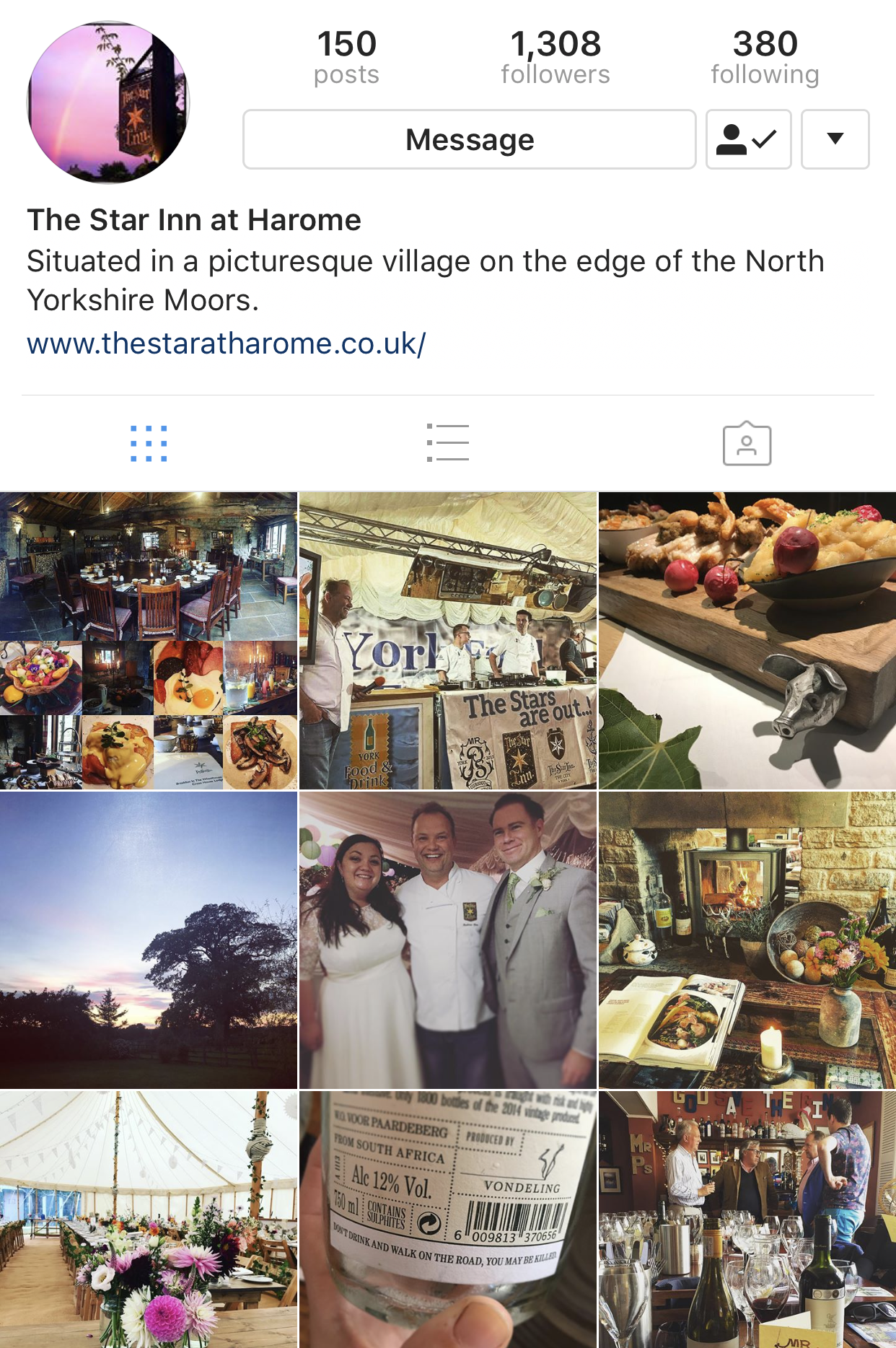Image resolution: width=896 pixels, height=1348 pixels.
Task: View The Star Inn profile picture
Action: click(x=108, y=102)
